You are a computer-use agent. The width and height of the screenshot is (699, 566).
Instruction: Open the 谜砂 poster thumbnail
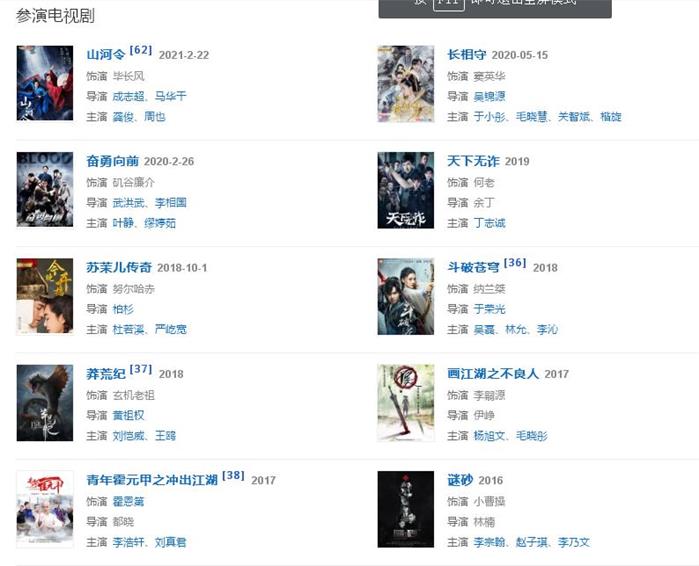[405, 509]
